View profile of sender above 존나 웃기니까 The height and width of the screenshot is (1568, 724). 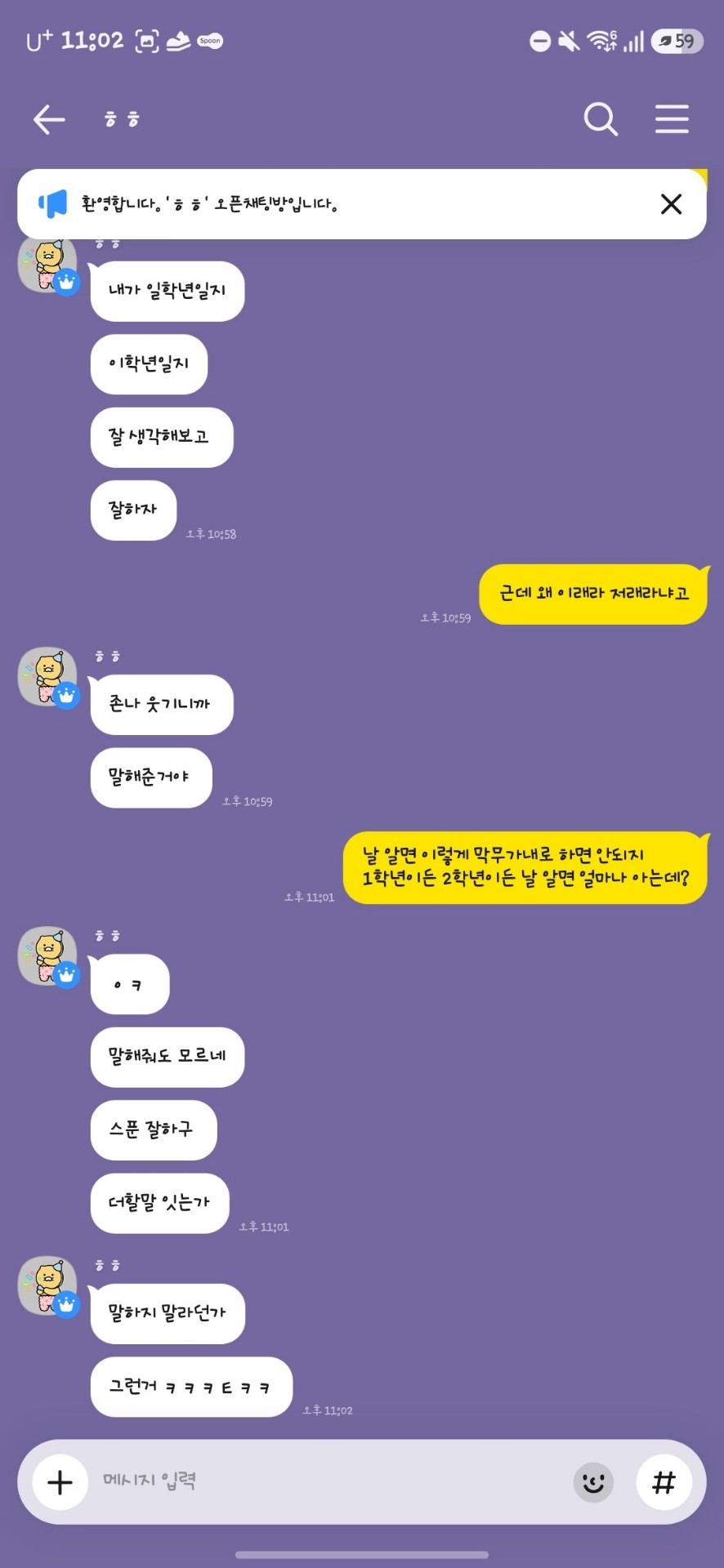point(48,676)
